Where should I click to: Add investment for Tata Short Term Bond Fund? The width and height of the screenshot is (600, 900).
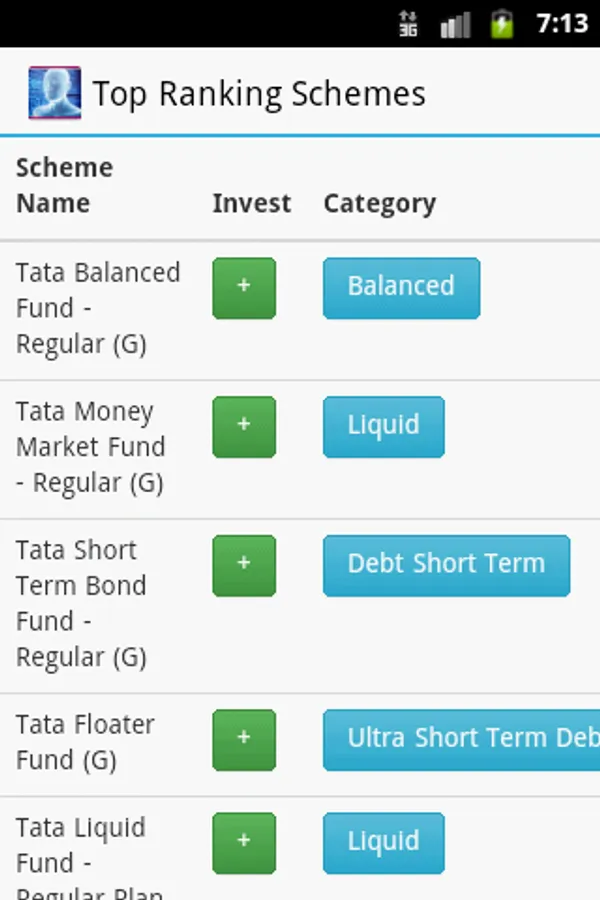[x=243, y=565]
